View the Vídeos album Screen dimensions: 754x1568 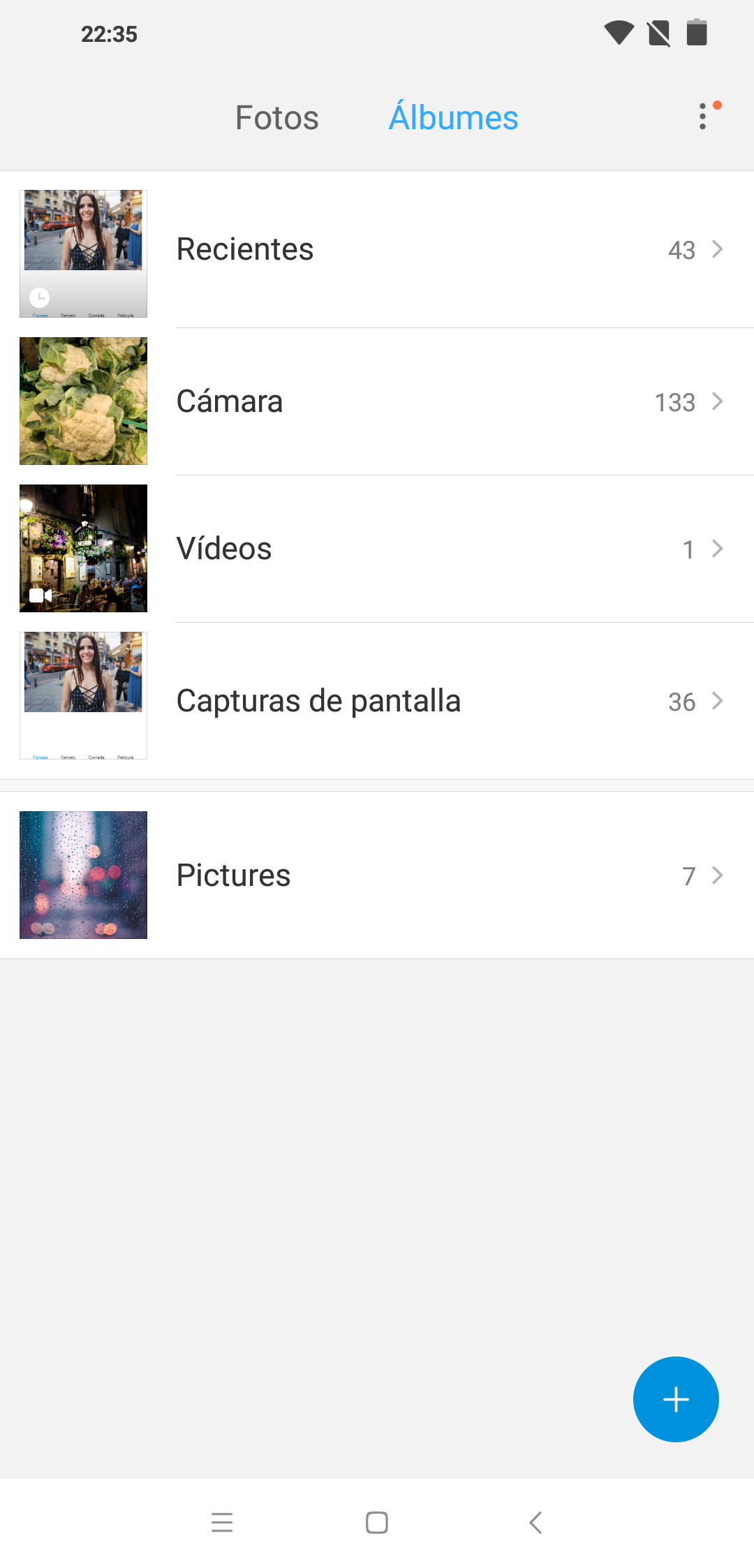pos(377,549)
